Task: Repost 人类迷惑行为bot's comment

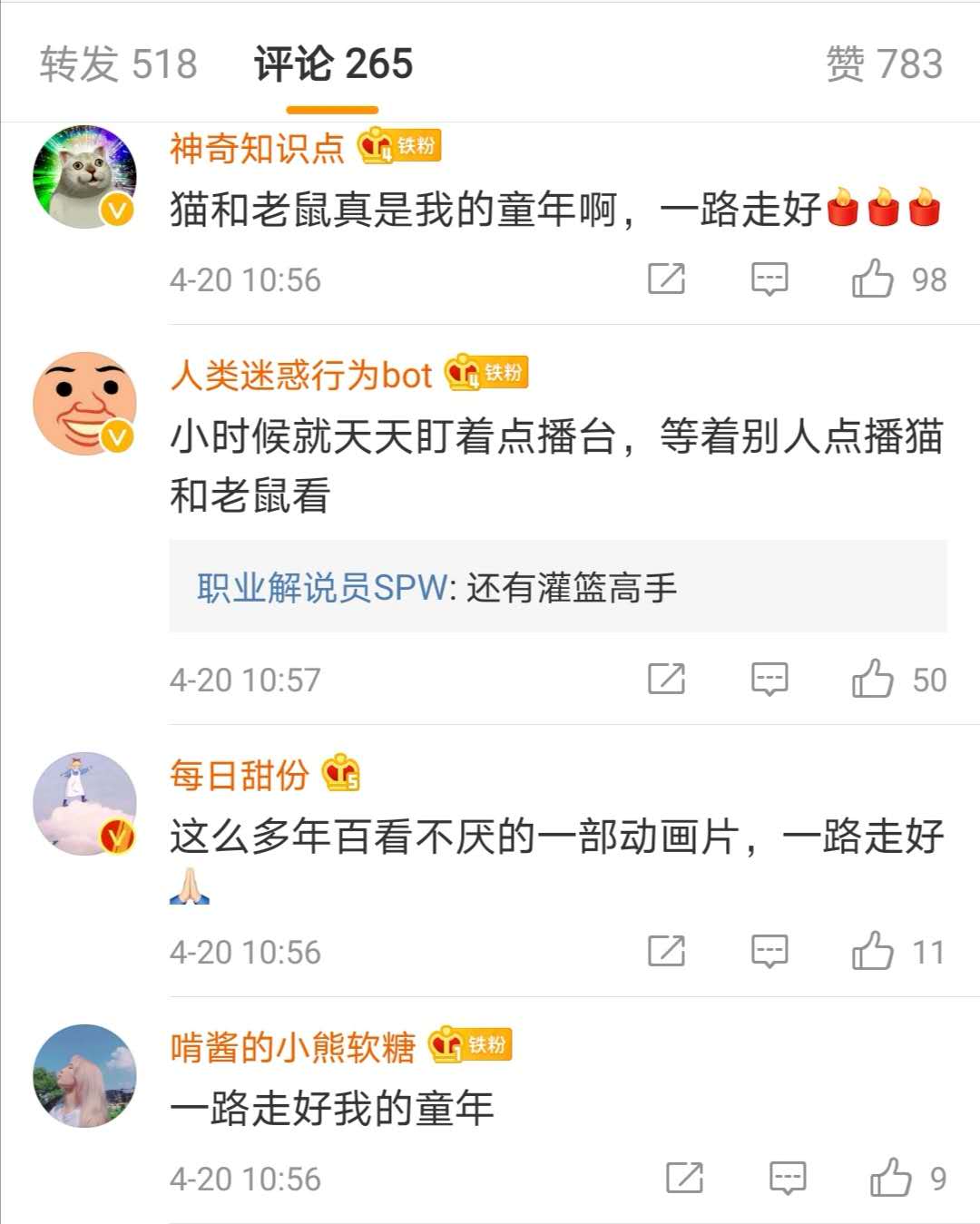Action: [x=666, y=679]
